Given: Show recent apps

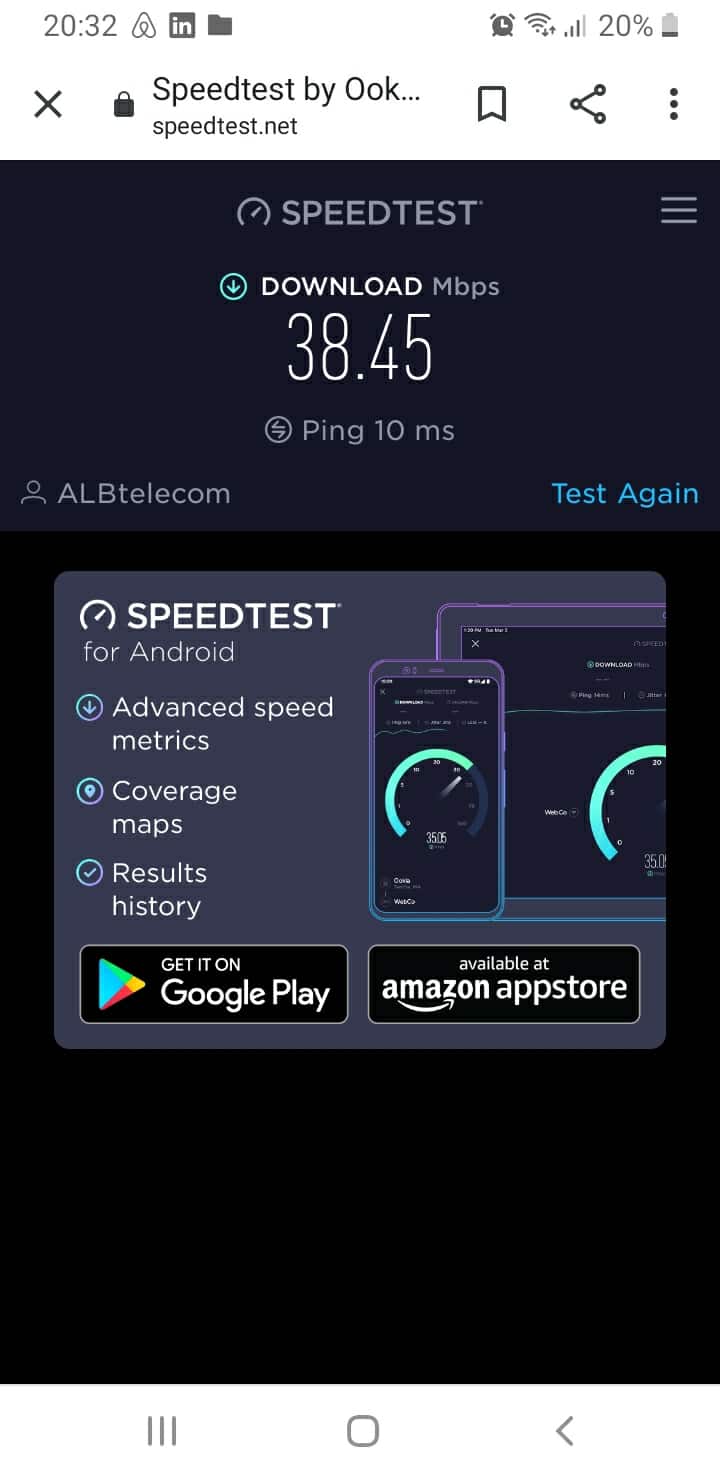Looking at the screenshot, I should pos(162,1431).
